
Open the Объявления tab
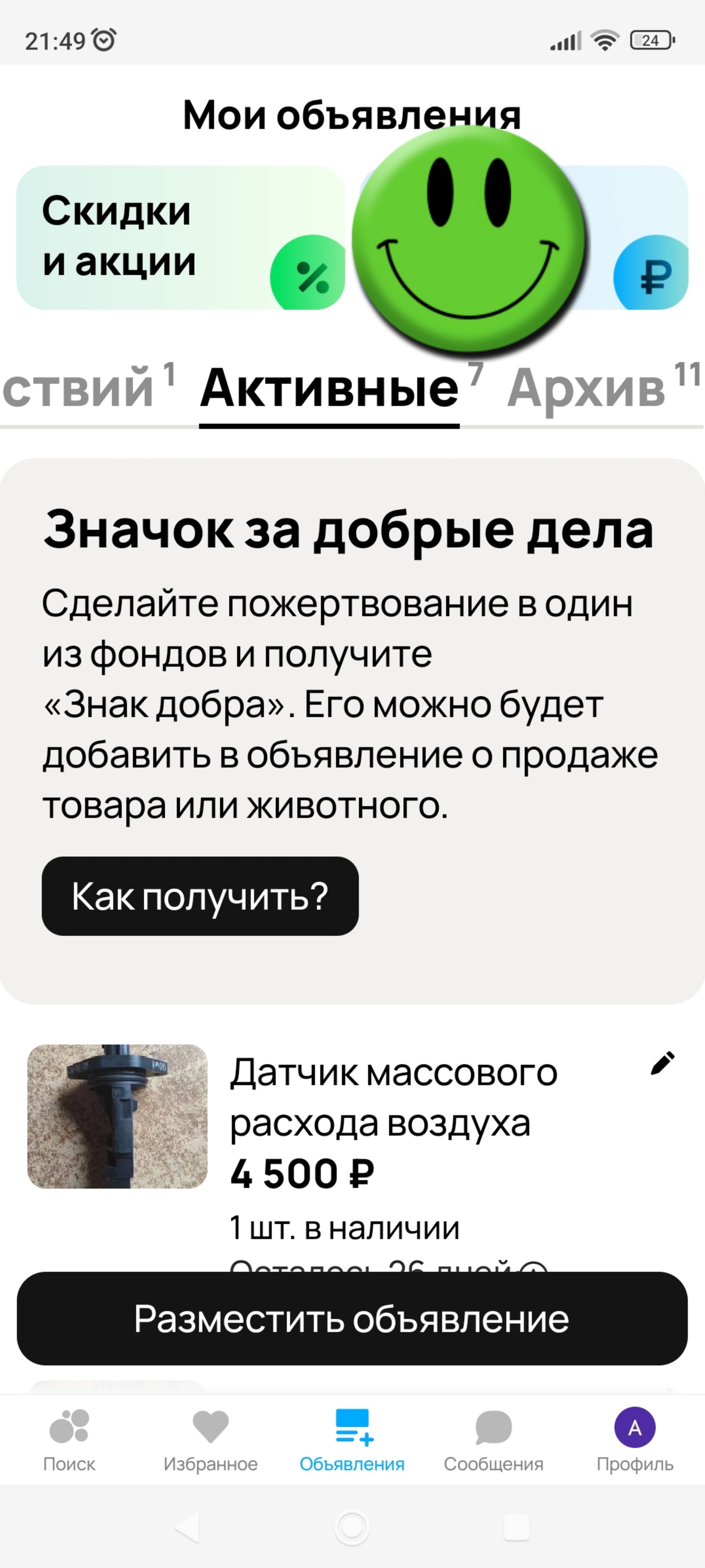(x=352, y=1440)
